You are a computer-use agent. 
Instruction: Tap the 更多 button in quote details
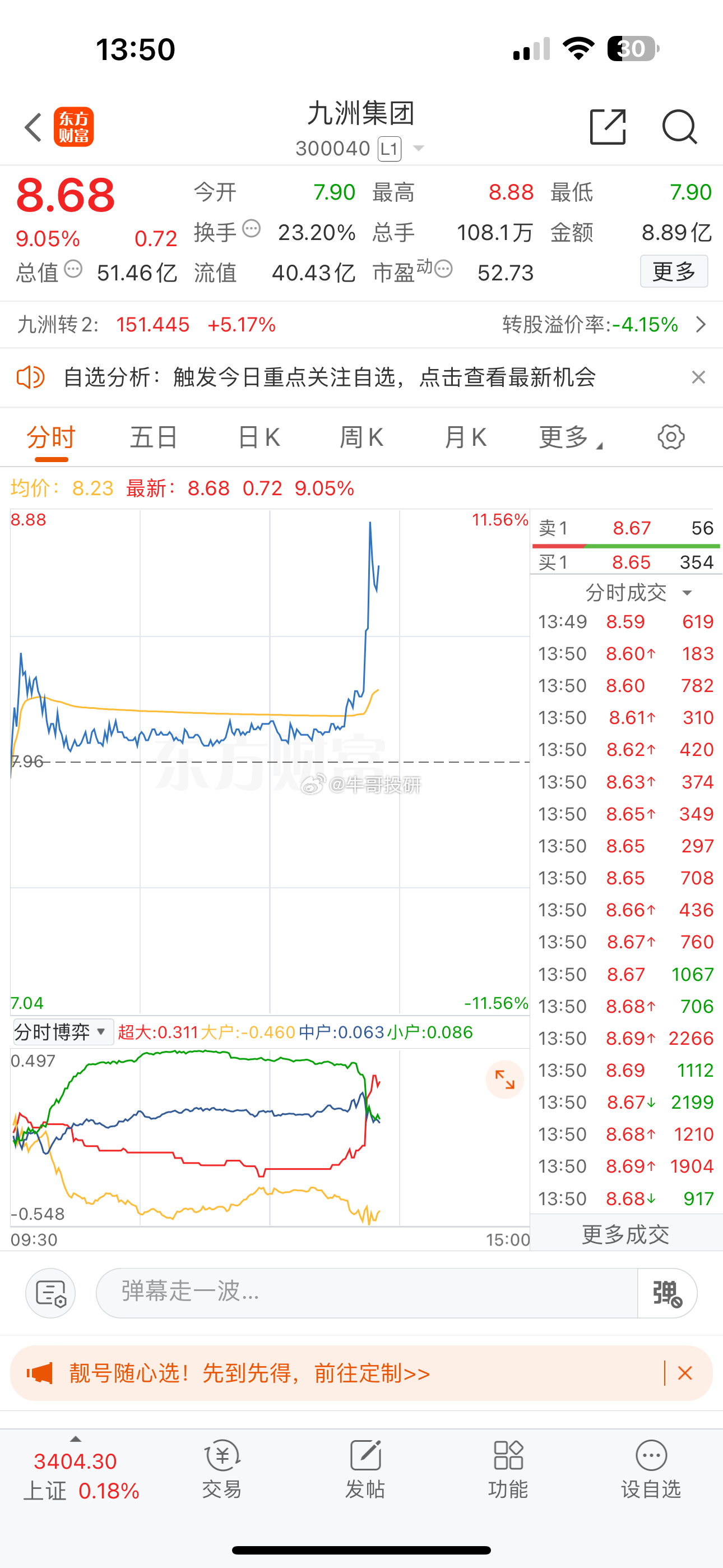pos(674,271)
